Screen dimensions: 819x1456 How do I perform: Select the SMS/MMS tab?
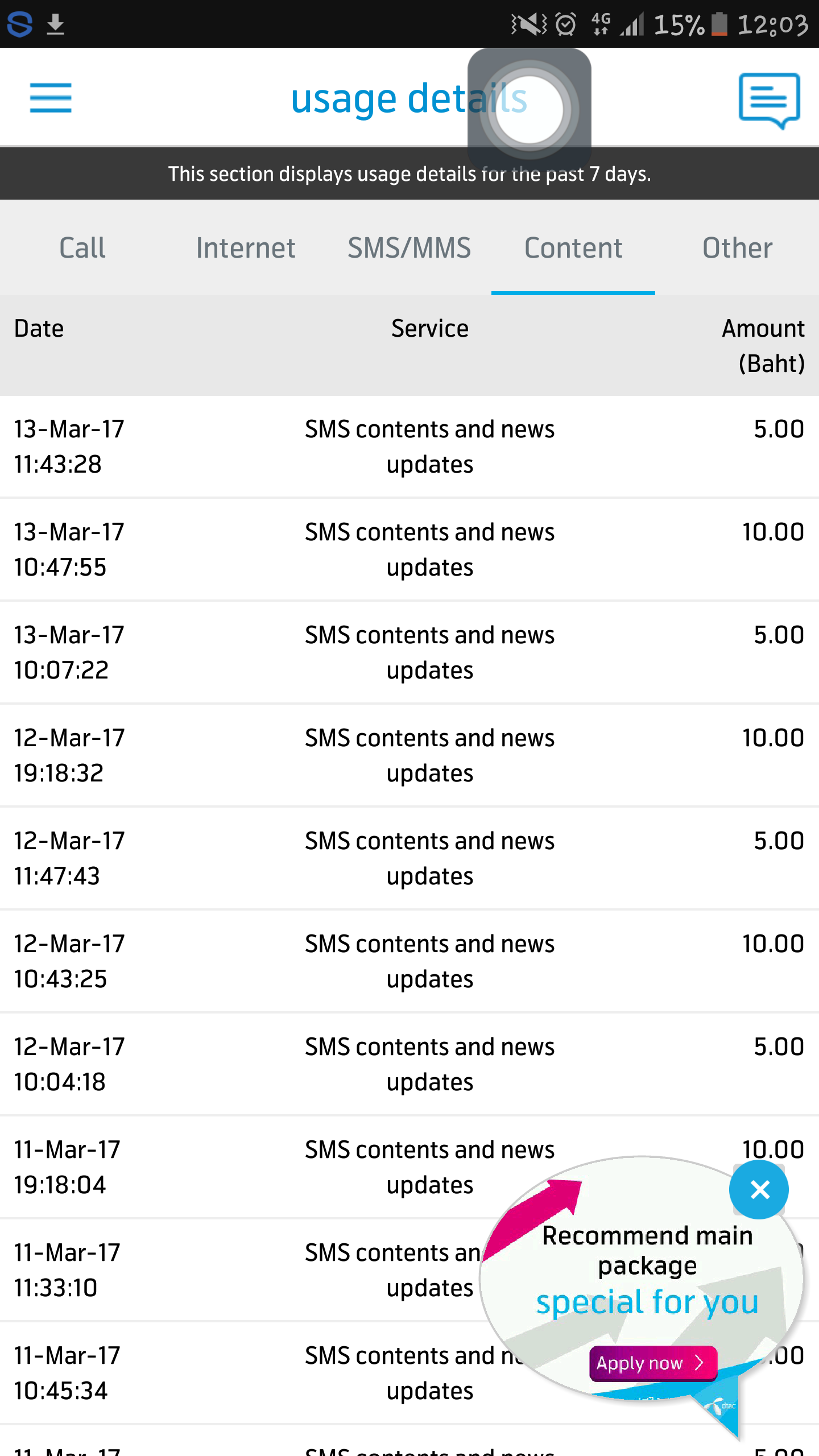pos(409,248)
